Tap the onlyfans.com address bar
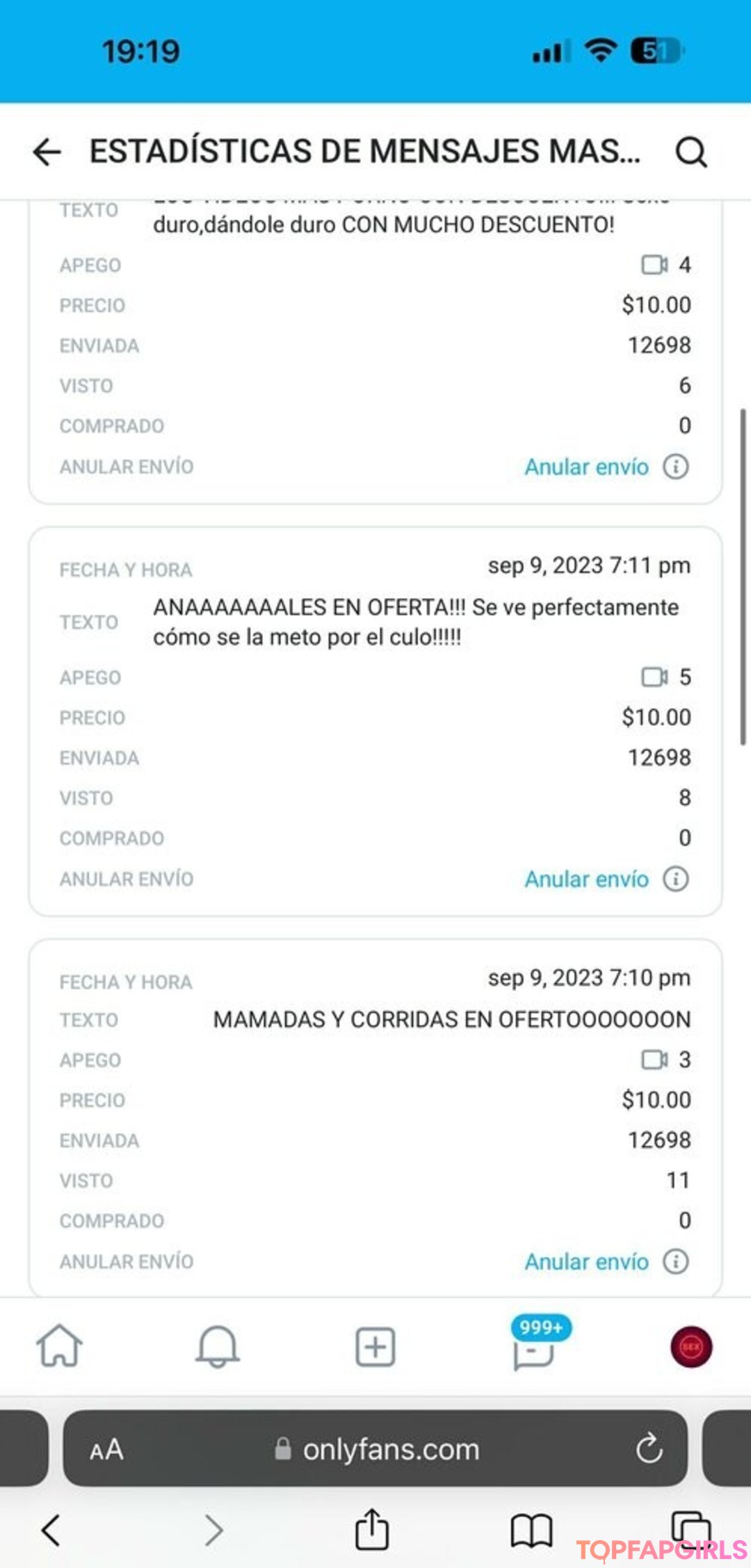This screenshot has height=1568, width=751. coord(376,1450)
